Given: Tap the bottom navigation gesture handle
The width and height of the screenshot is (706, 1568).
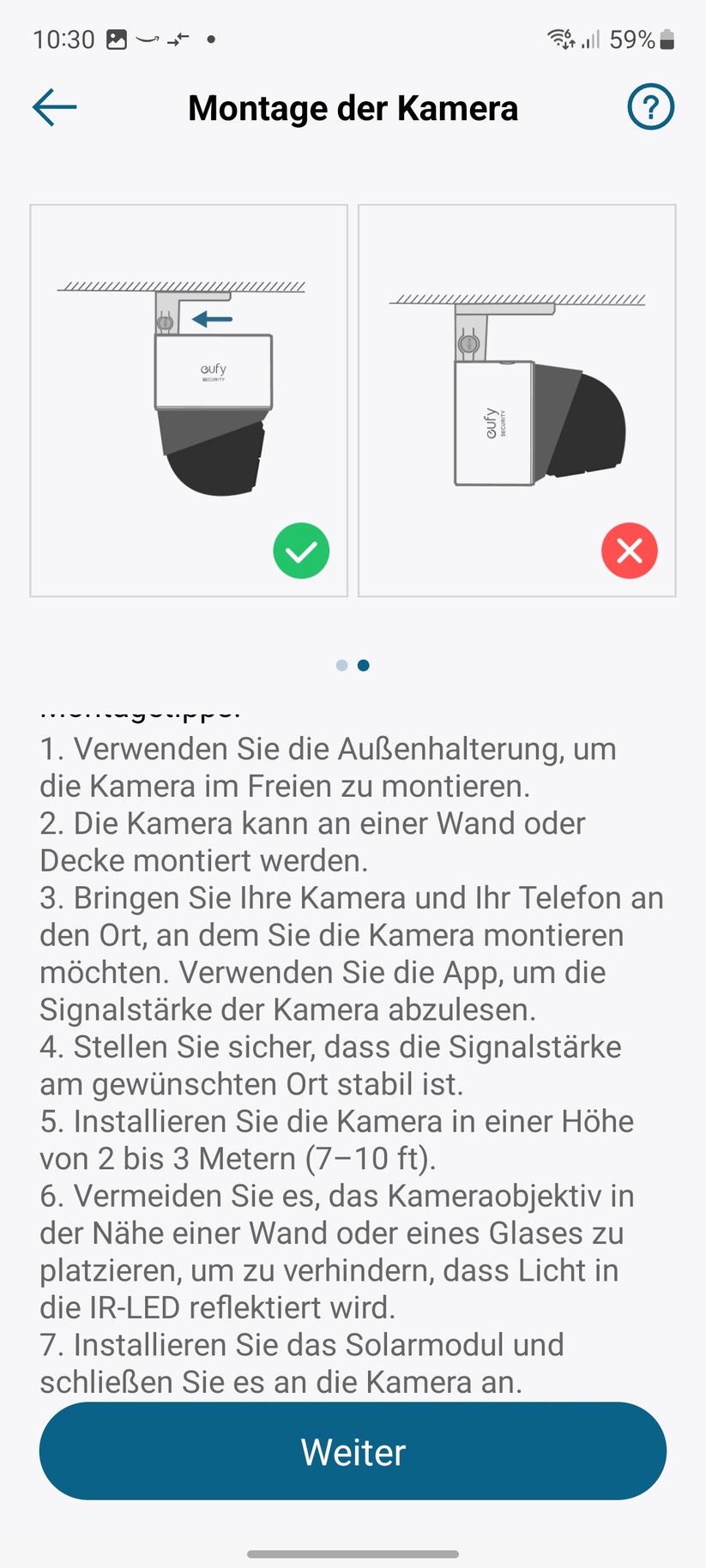Looking at the screenshot, I should pos(353,1554).
